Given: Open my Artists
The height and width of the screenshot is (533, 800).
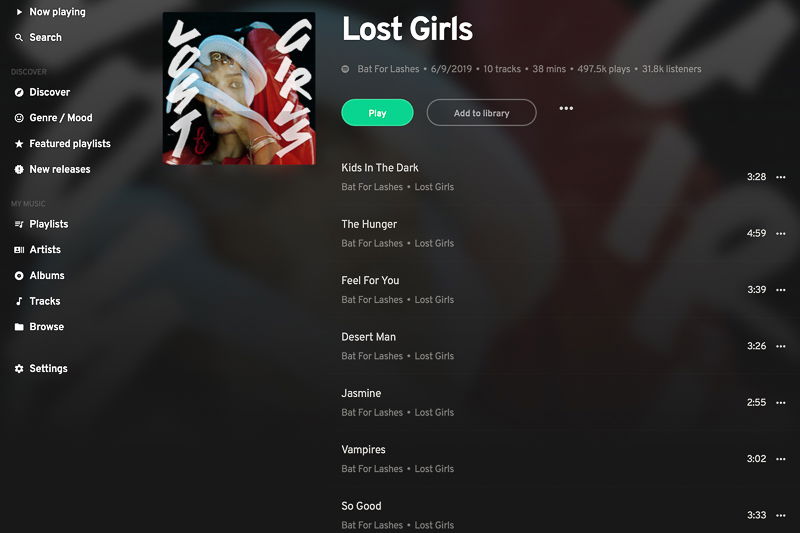Looking at the screenshot, I should coord(45,250).
